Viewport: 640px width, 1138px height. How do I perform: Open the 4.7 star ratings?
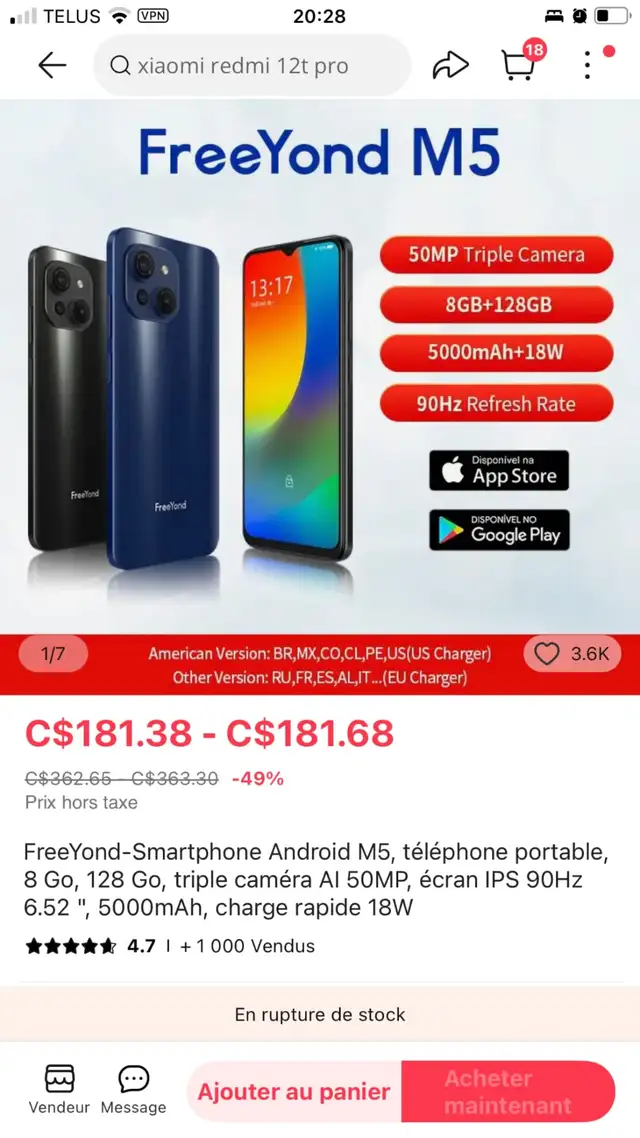click(x=91, y=946)
